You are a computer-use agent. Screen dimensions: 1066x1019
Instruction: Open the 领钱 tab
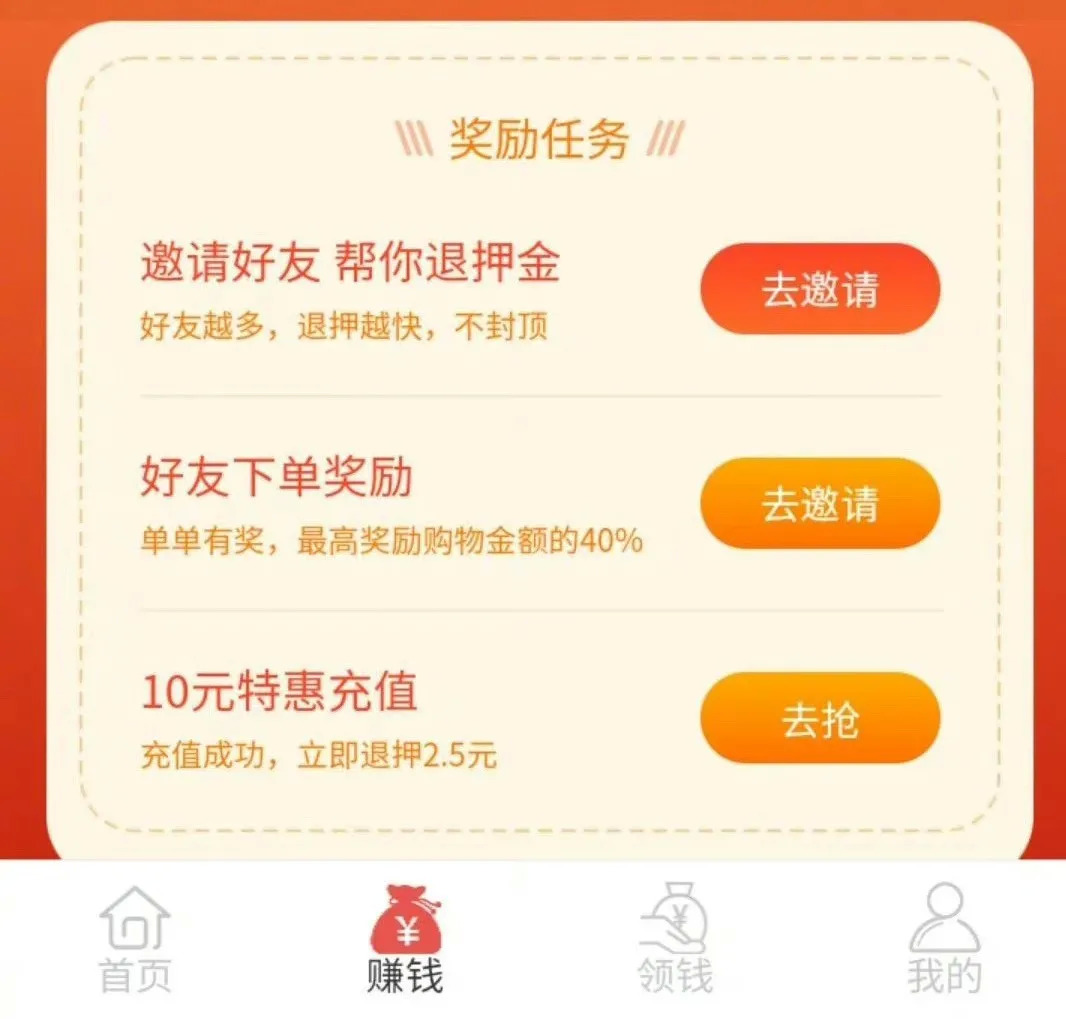click(x=674, y=939)
